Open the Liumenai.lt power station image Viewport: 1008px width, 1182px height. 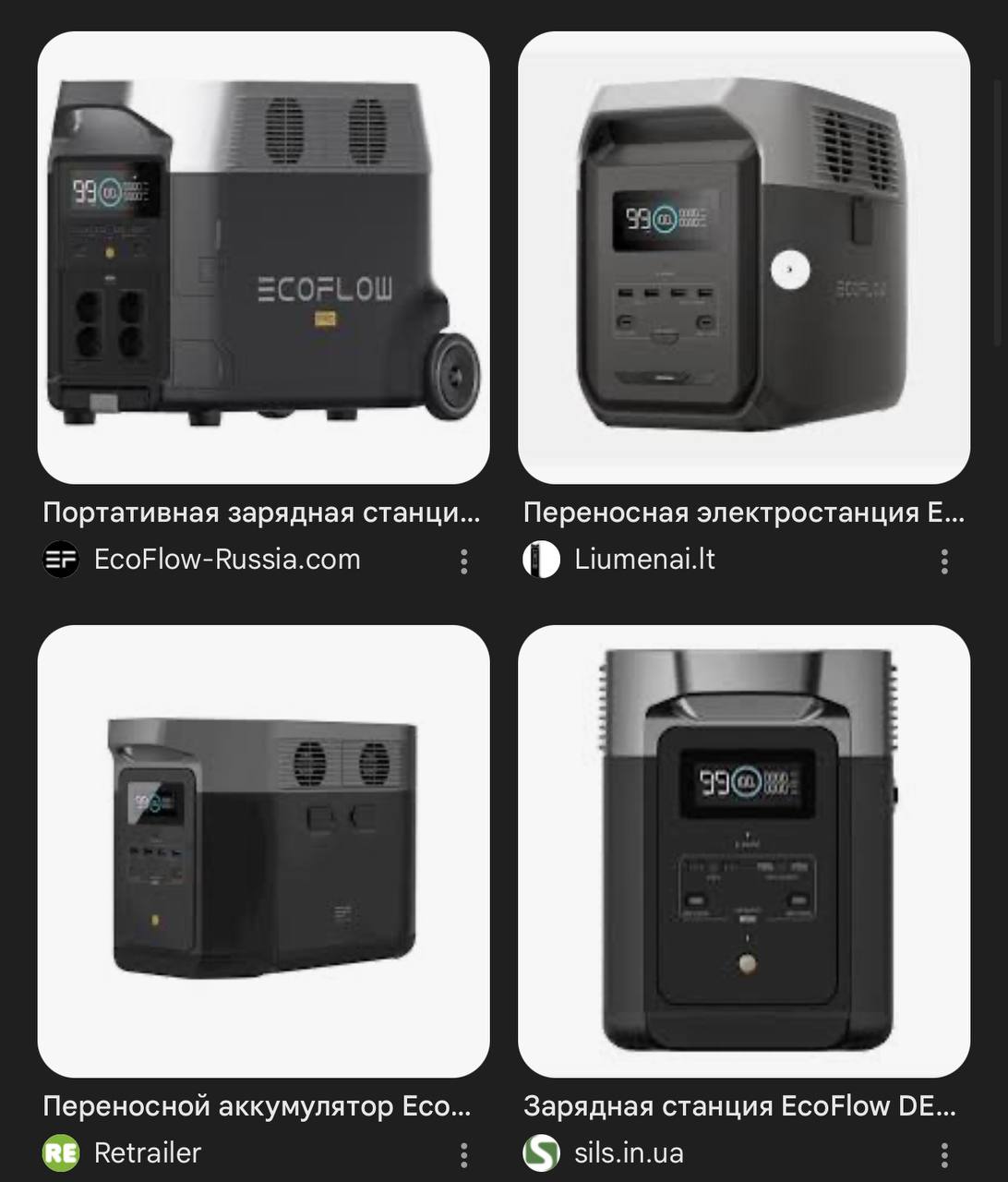click(743, 258)
